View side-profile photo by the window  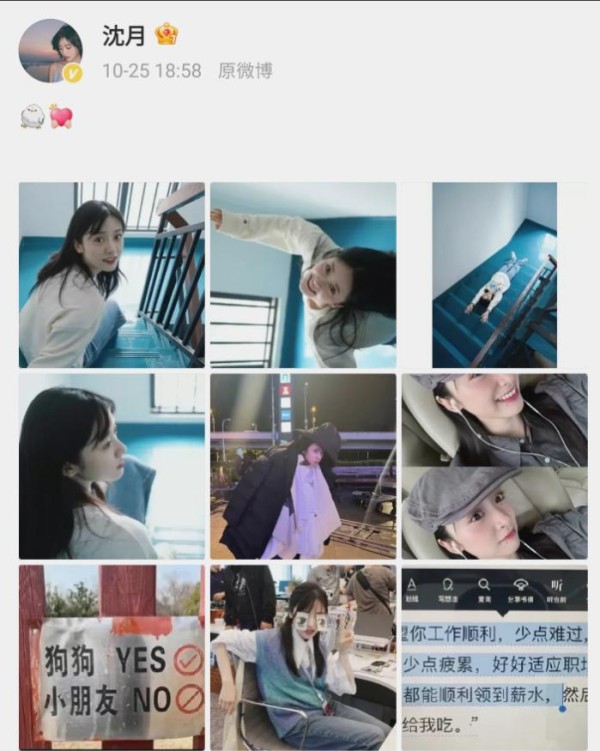point(111,466)
